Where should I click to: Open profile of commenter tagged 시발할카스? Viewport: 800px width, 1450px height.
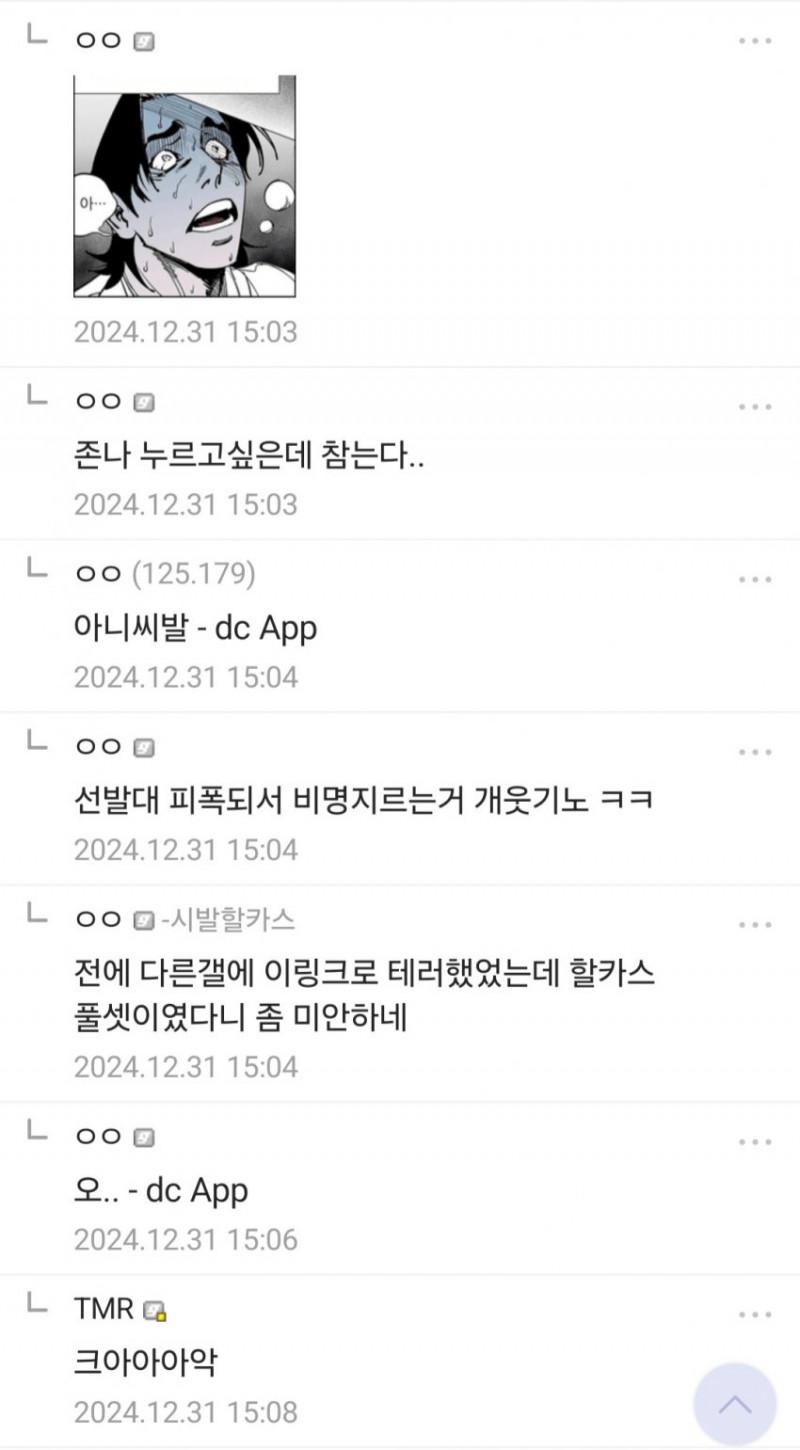(x=98, y=920)
